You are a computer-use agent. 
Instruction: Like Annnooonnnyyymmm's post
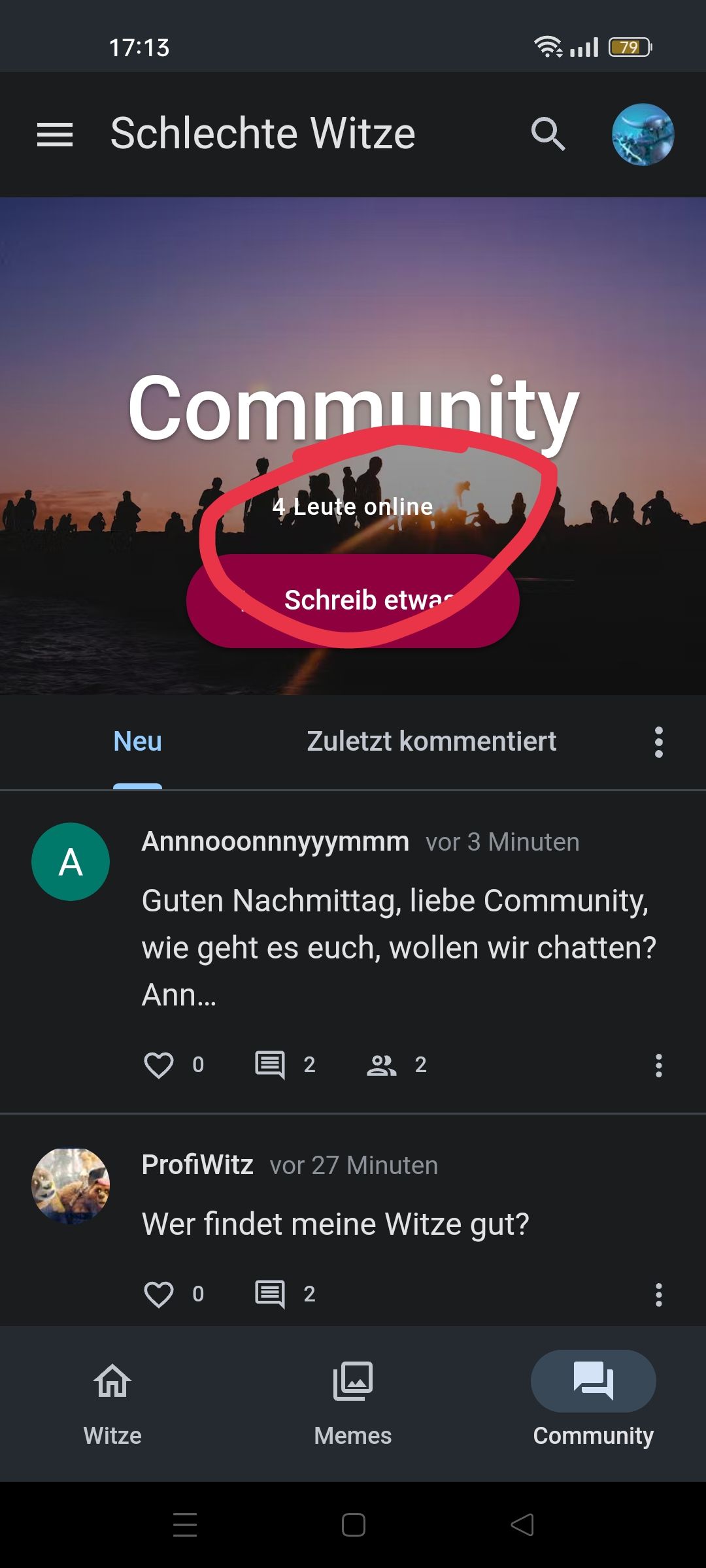click(x=159, y=1065)
